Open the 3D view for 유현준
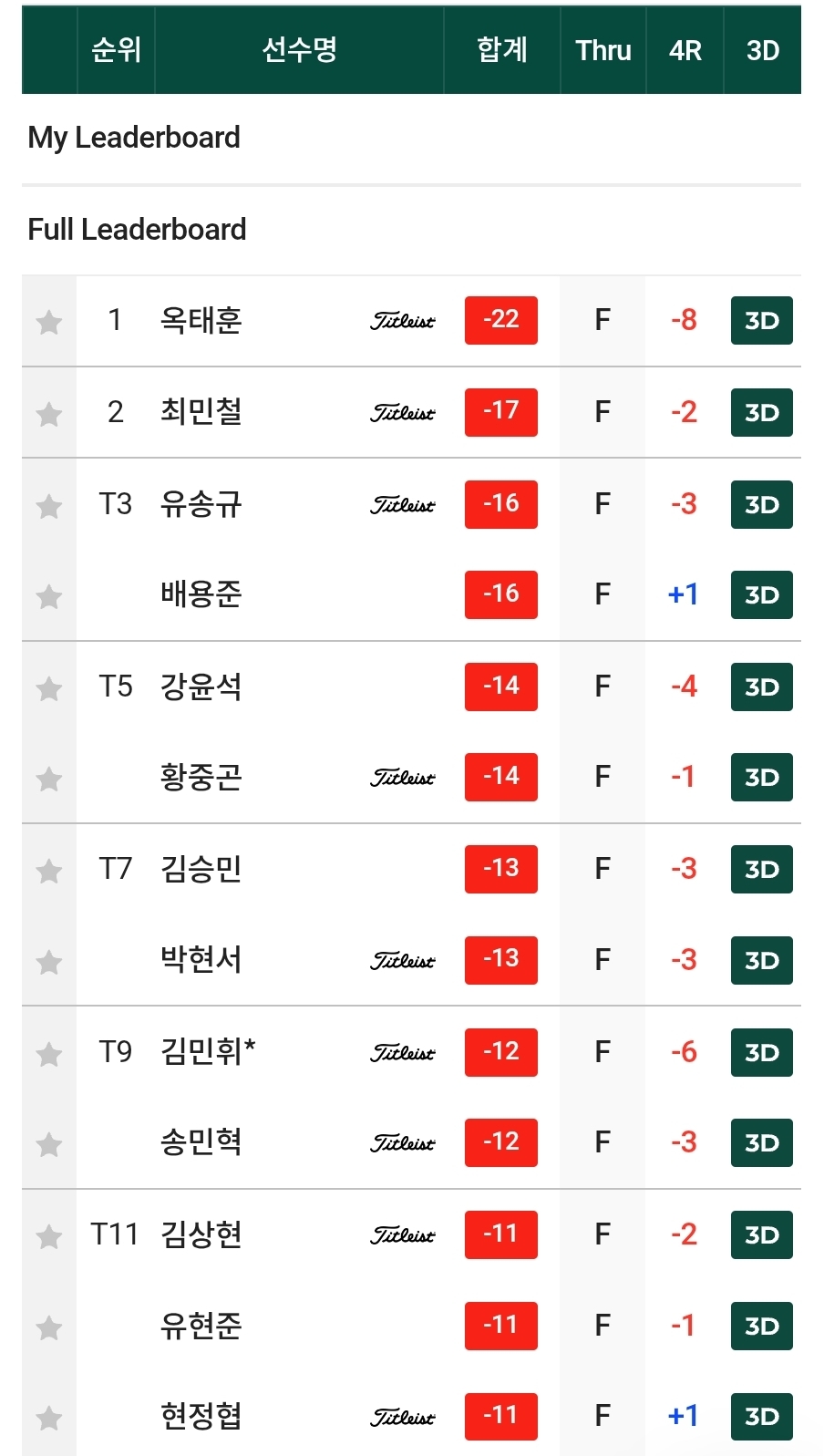Image resolution: width=824 pixels, height=1456 pixels. click(761, 1326)
